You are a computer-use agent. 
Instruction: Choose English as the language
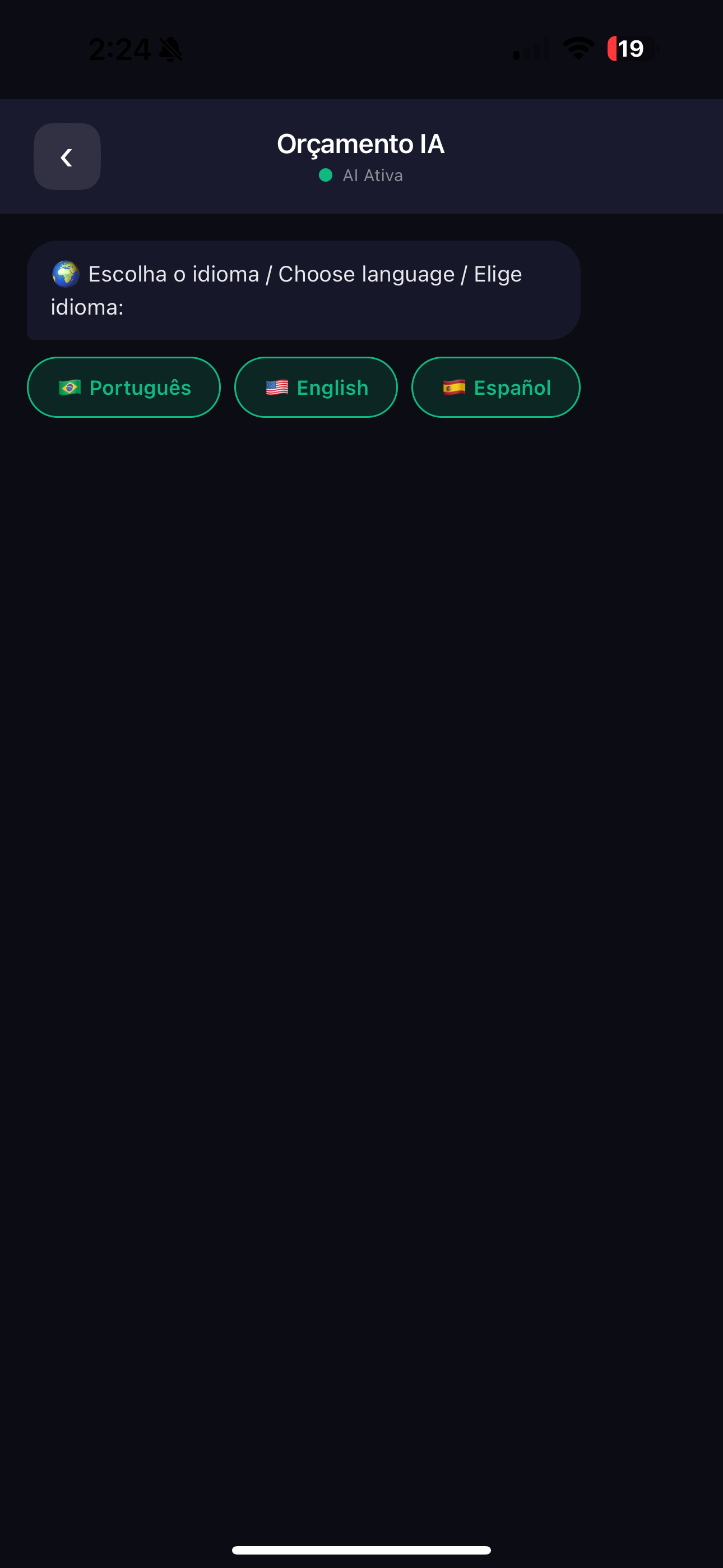coord(316,387)
